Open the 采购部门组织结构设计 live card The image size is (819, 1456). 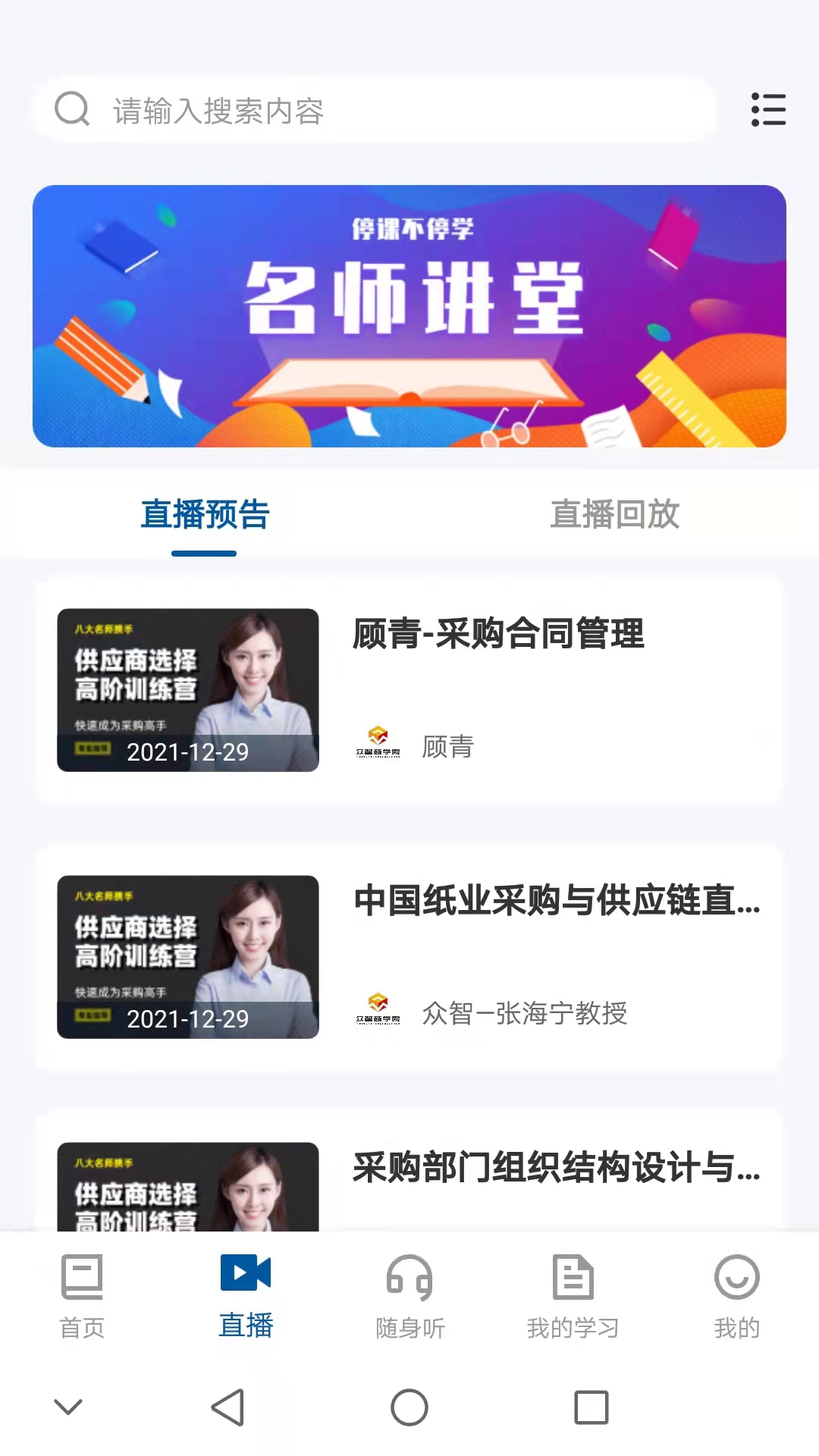pos(409,1171)
